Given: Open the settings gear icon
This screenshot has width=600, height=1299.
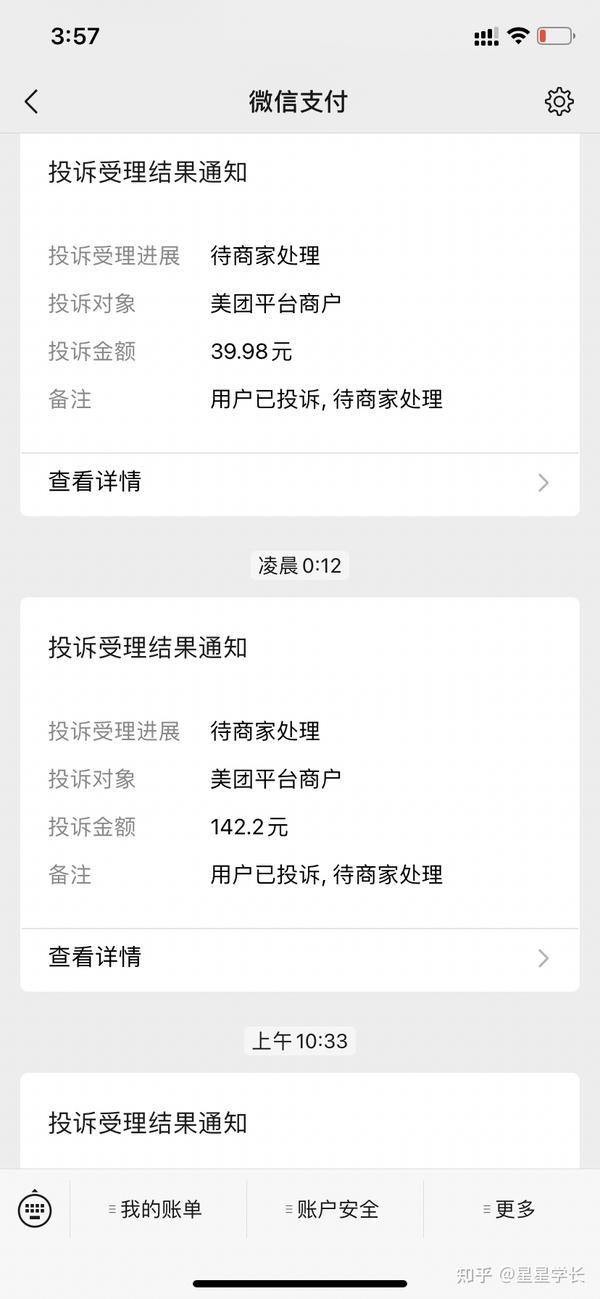Looking at the screenshot, I should (559, 101).
